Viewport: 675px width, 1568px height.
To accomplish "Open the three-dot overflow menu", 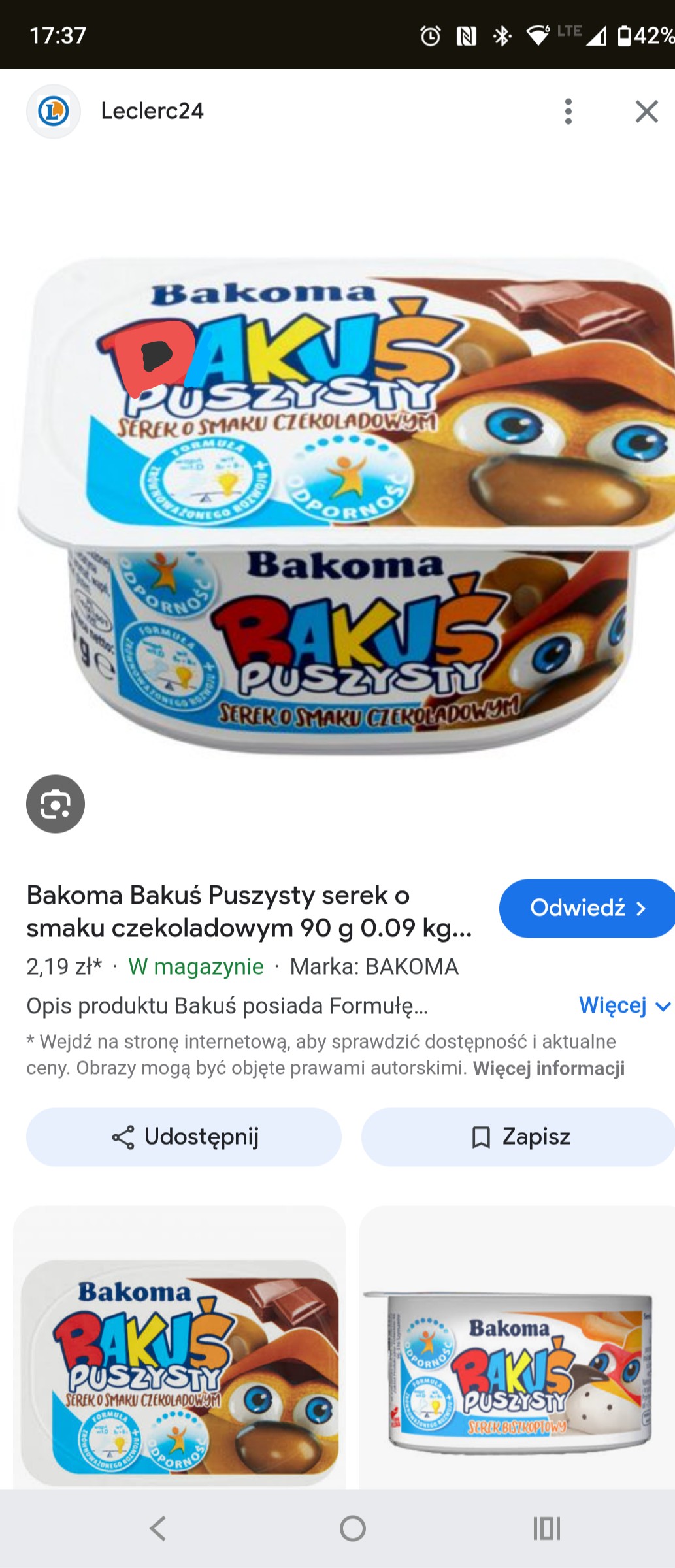I will [568, 111].
